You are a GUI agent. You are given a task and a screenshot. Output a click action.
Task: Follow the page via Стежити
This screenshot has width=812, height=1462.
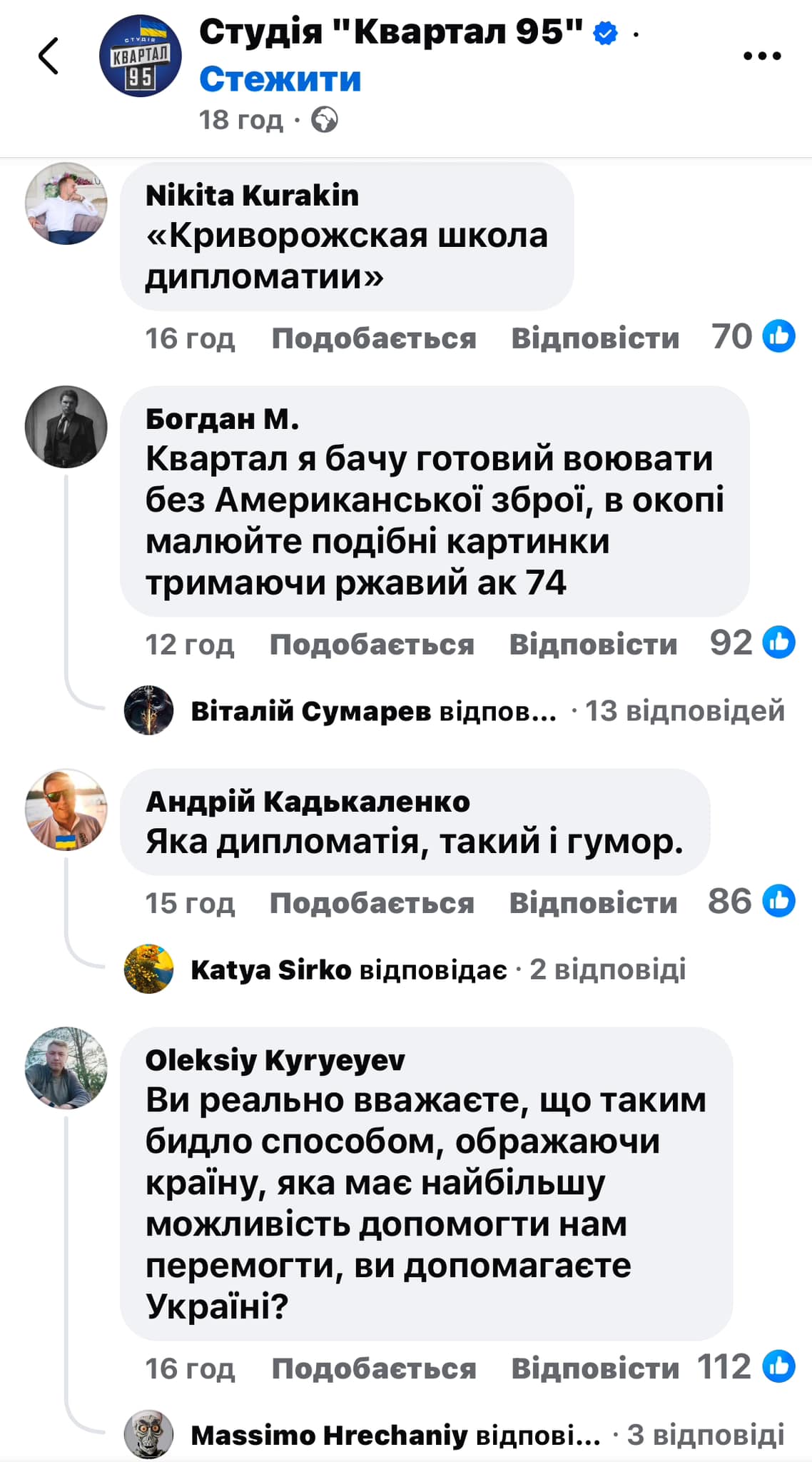coord(280,79)
